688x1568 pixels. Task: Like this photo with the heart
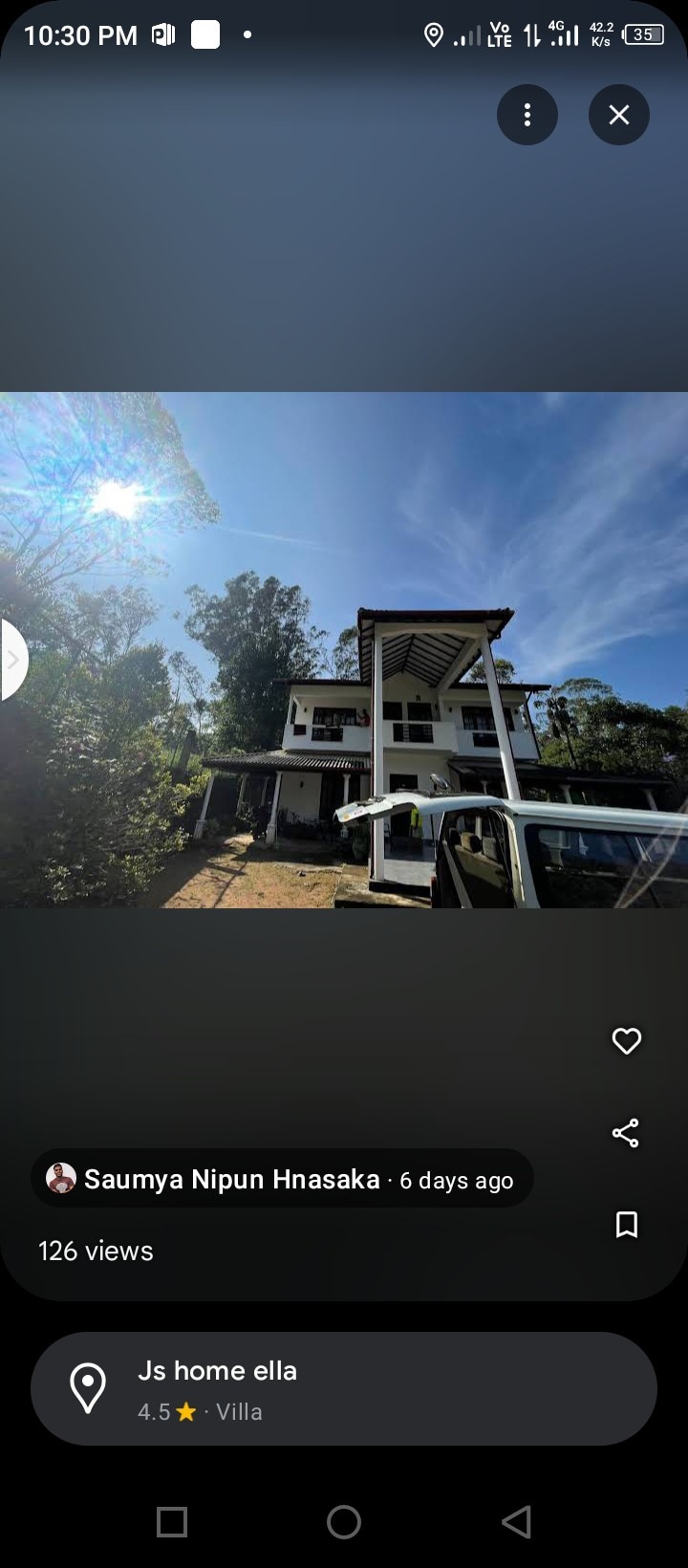click(626, 1040)
